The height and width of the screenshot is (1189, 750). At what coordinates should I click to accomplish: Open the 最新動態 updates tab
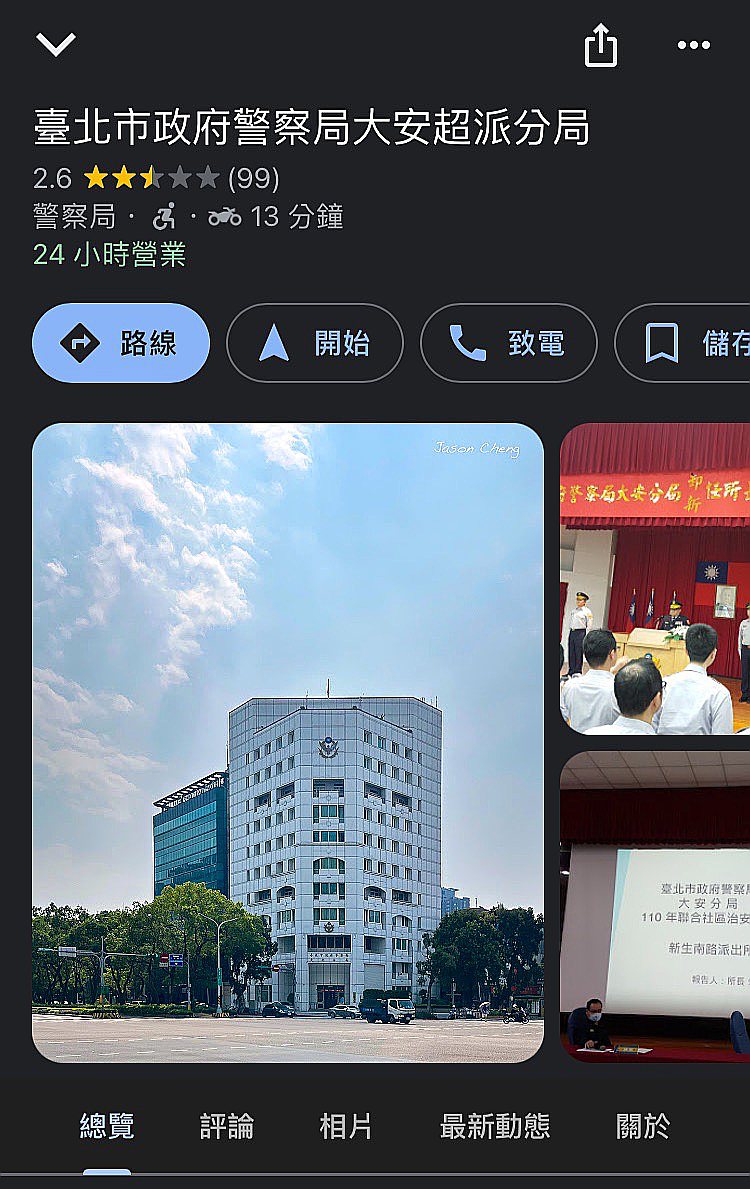point(495,1126)
